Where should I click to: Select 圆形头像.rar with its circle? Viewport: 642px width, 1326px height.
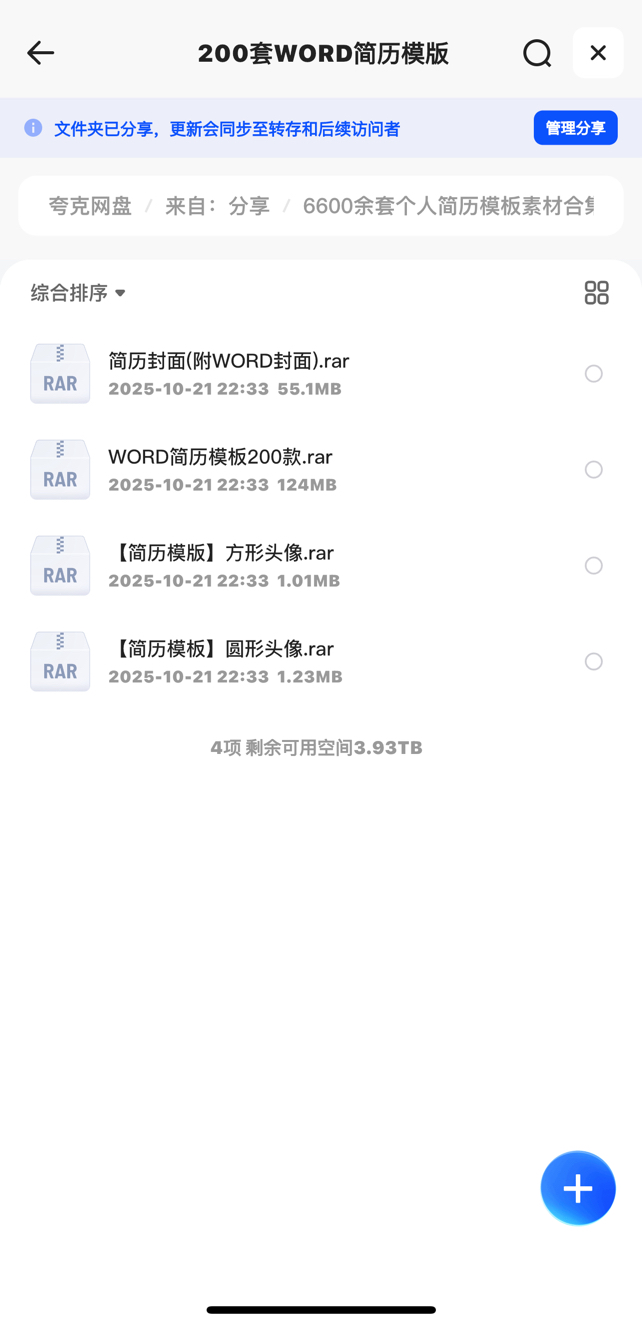[593, 662]
